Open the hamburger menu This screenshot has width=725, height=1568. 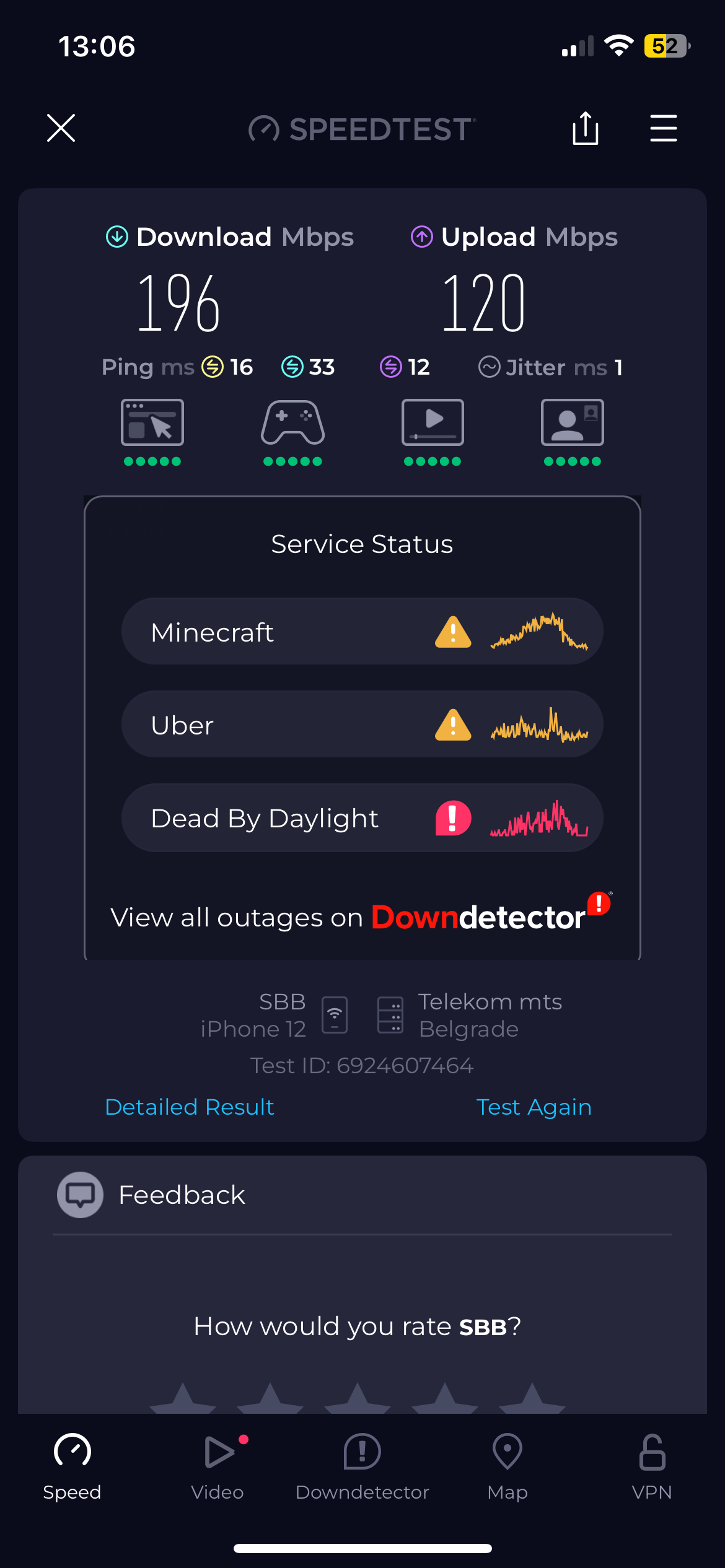[x=663, y=128]
